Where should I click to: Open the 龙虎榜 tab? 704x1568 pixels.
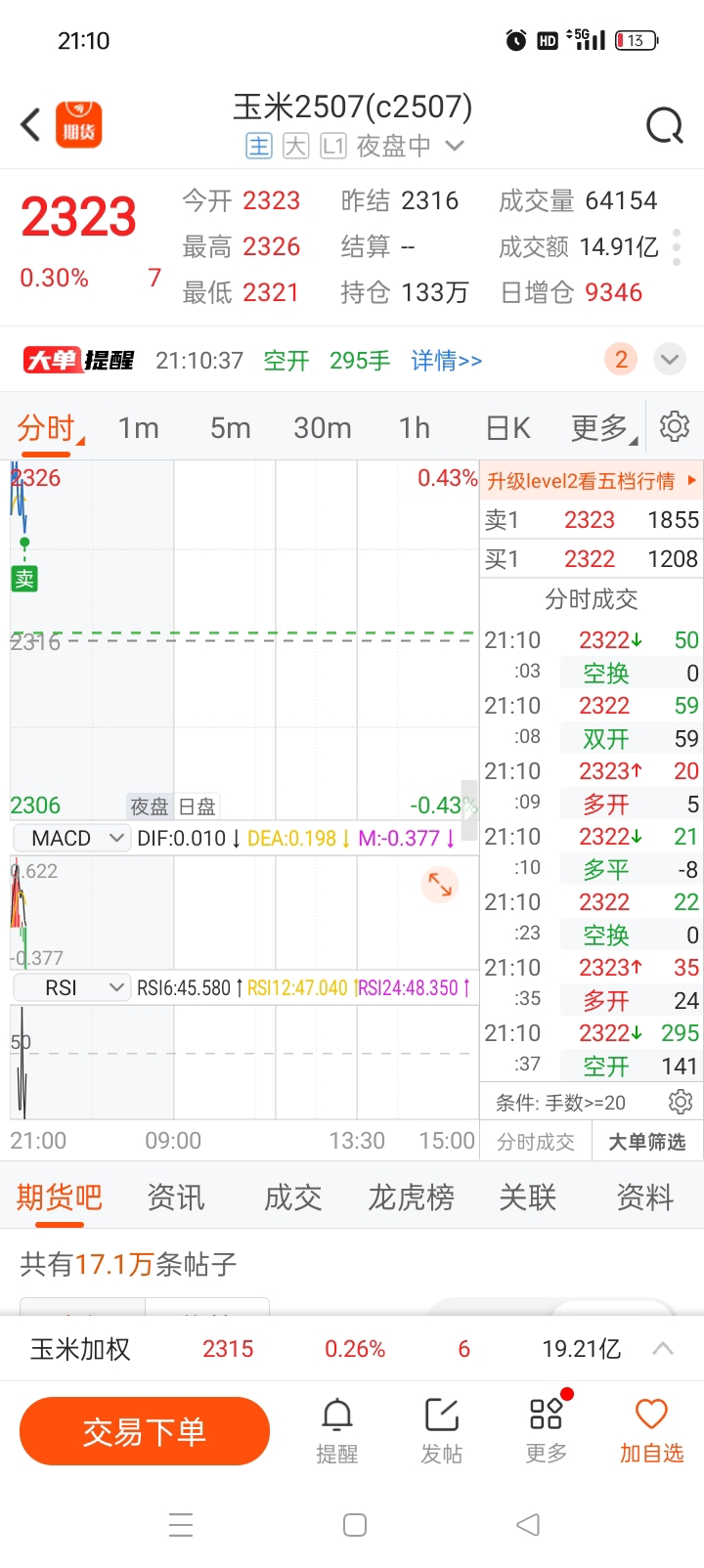411,1197
